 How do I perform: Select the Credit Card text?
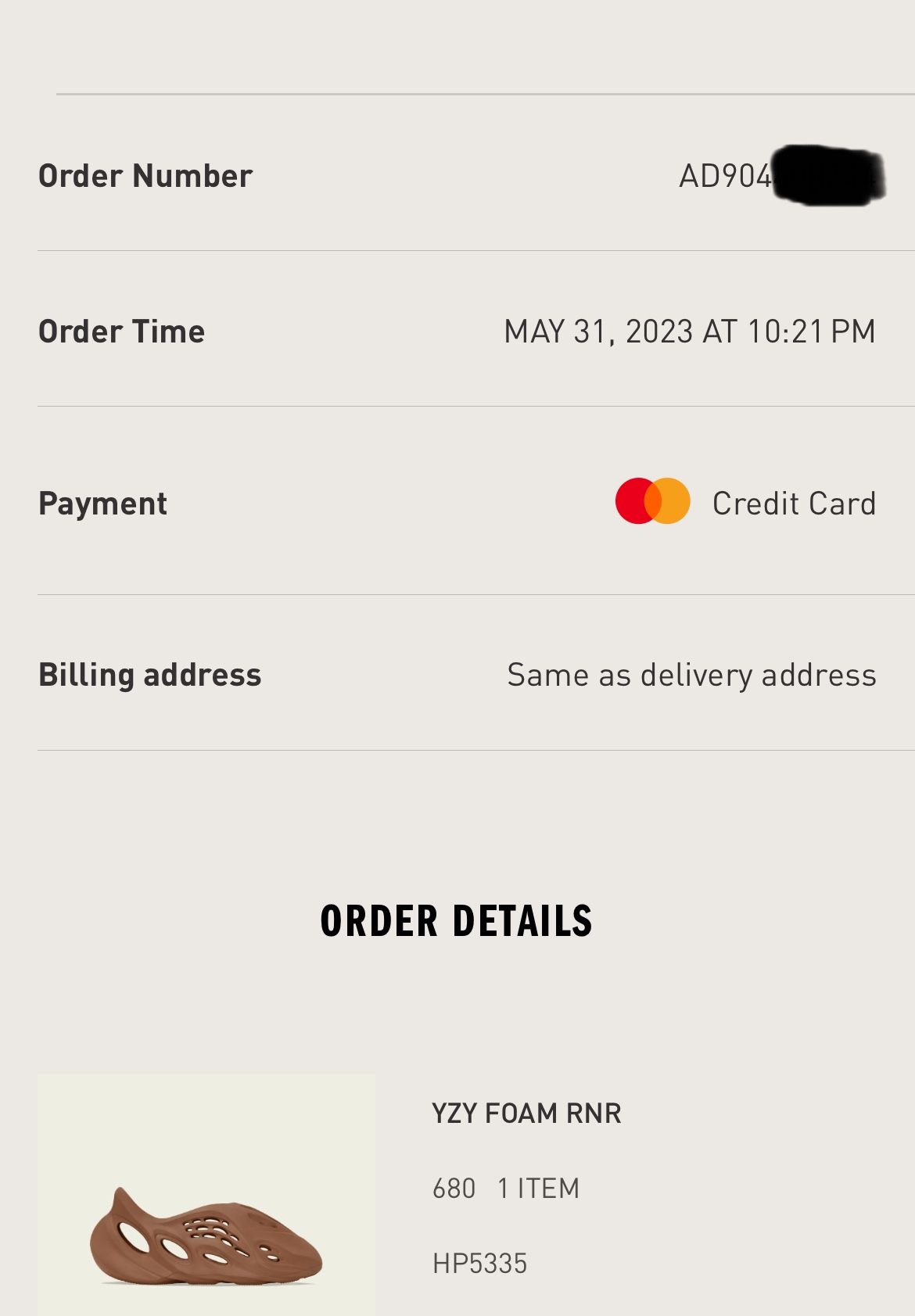coord(792,504)
